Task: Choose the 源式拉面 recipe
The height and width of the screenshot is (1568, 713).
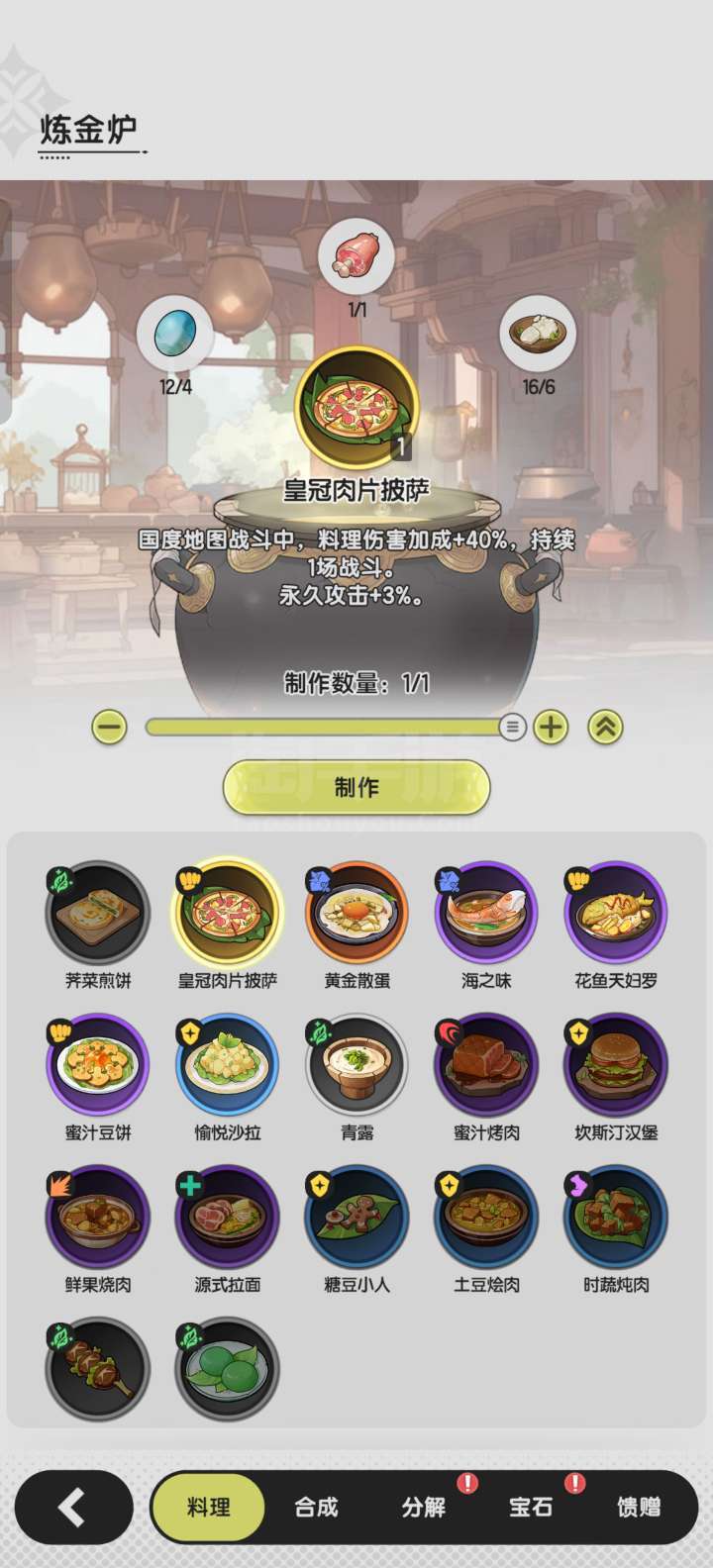Action: (228, 1218)
